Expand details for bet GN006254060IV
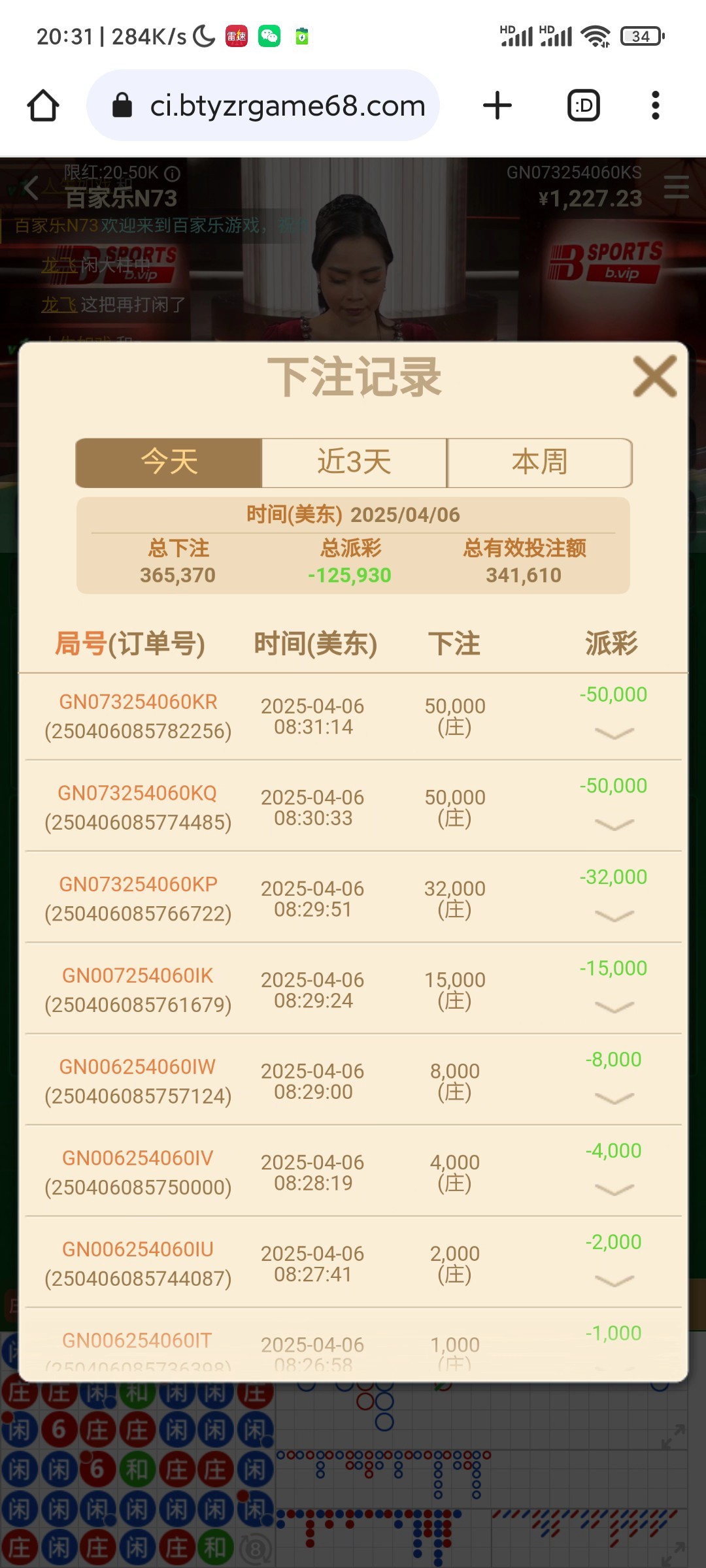The height and width of the screenshot is (1568, 706). [x=614, y=1190]
